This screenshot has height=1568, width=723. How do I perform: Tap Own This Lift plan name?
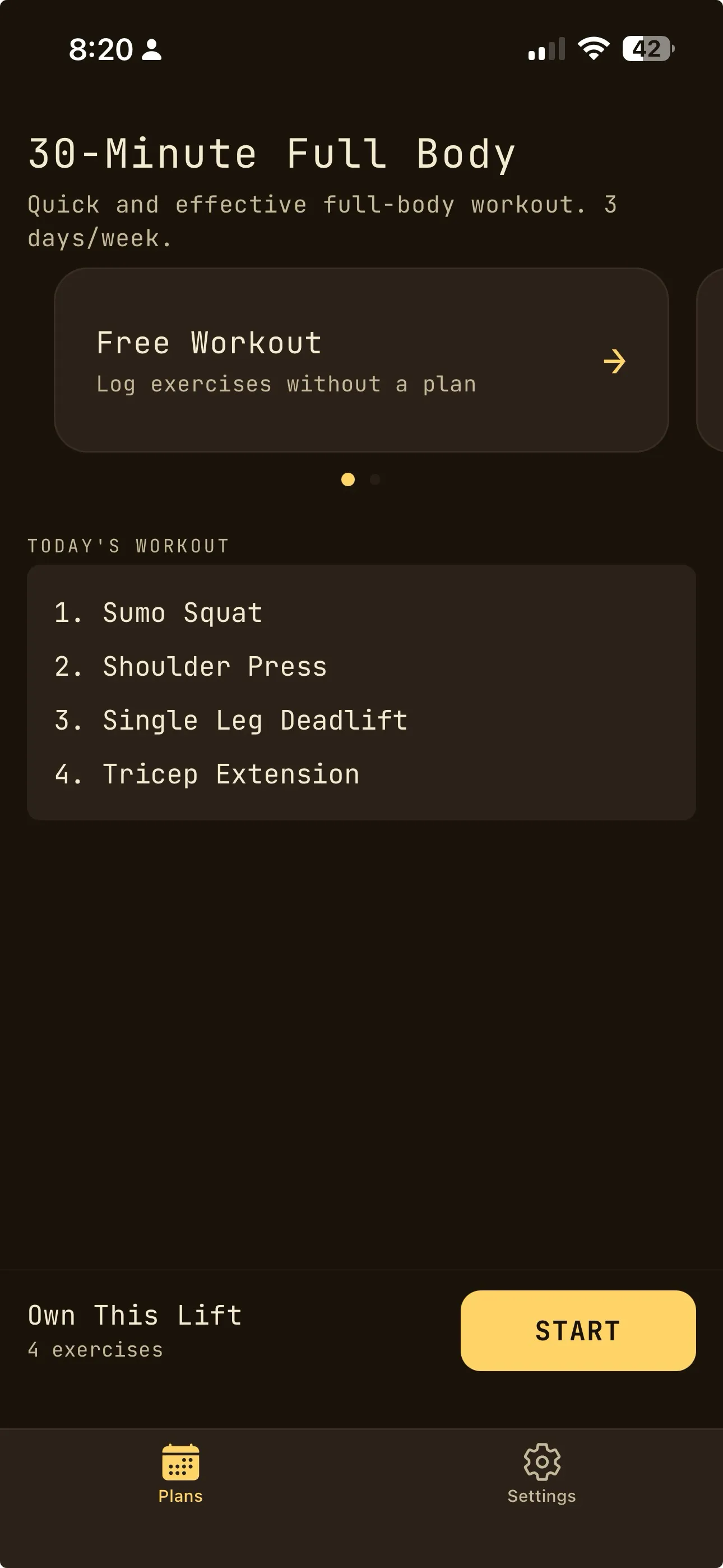133,1316
